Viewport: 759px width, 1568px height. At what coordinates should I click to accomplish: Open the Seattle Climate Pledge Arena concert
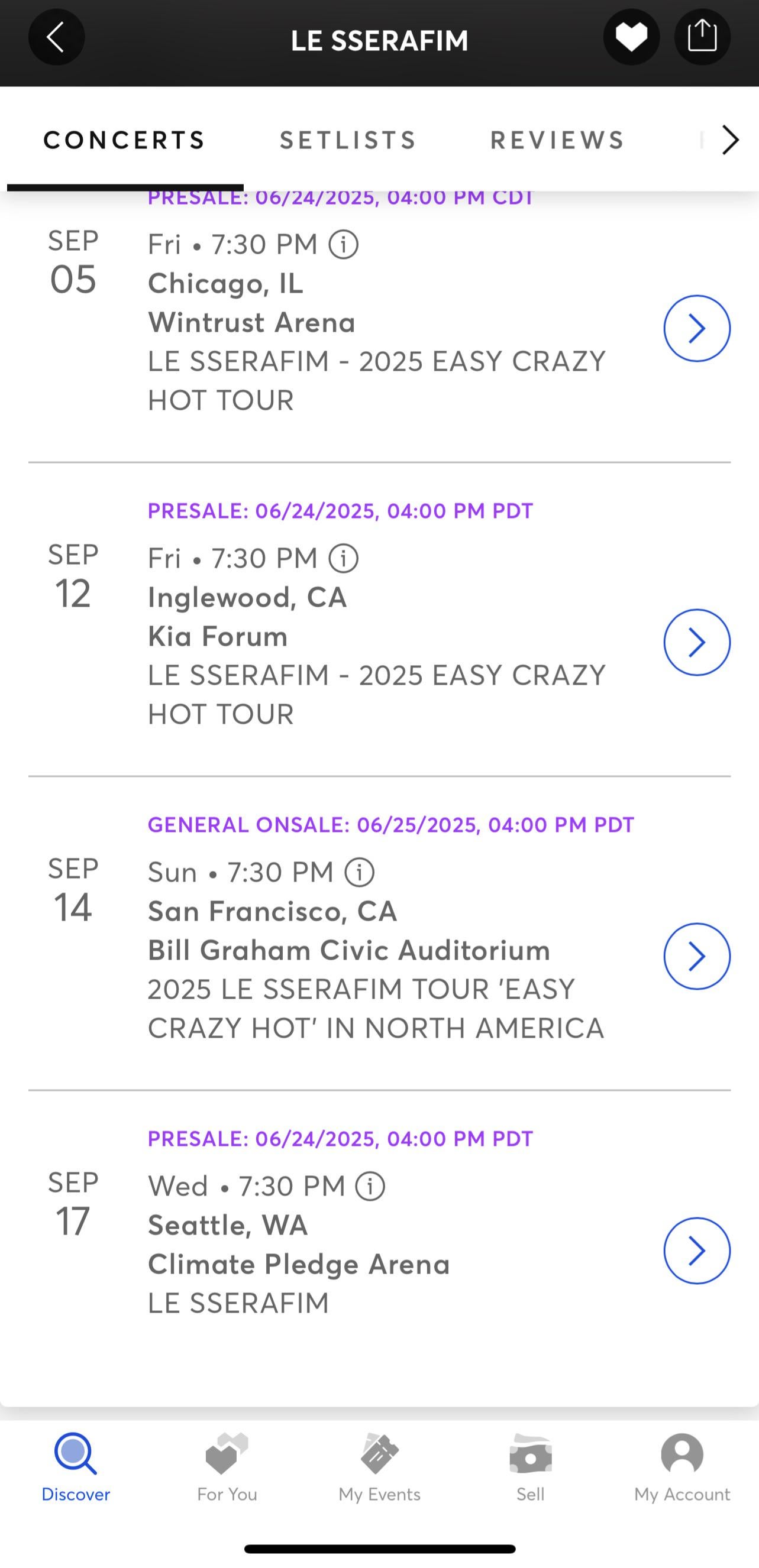click(x=696, y=1251)
